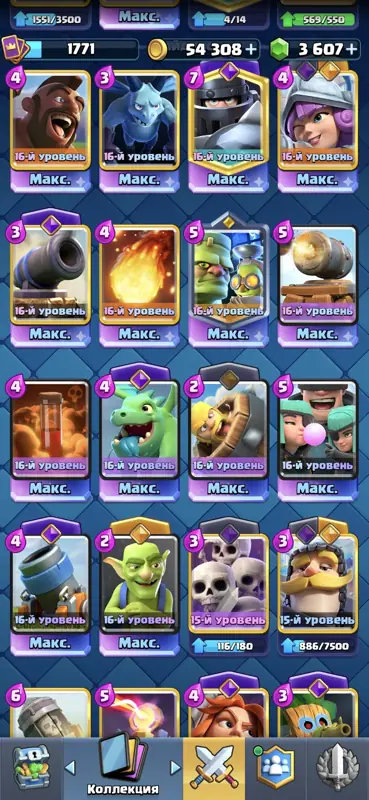Select the Skeleton Army card
The image size is (369, 800).
[x=228, y=585]
